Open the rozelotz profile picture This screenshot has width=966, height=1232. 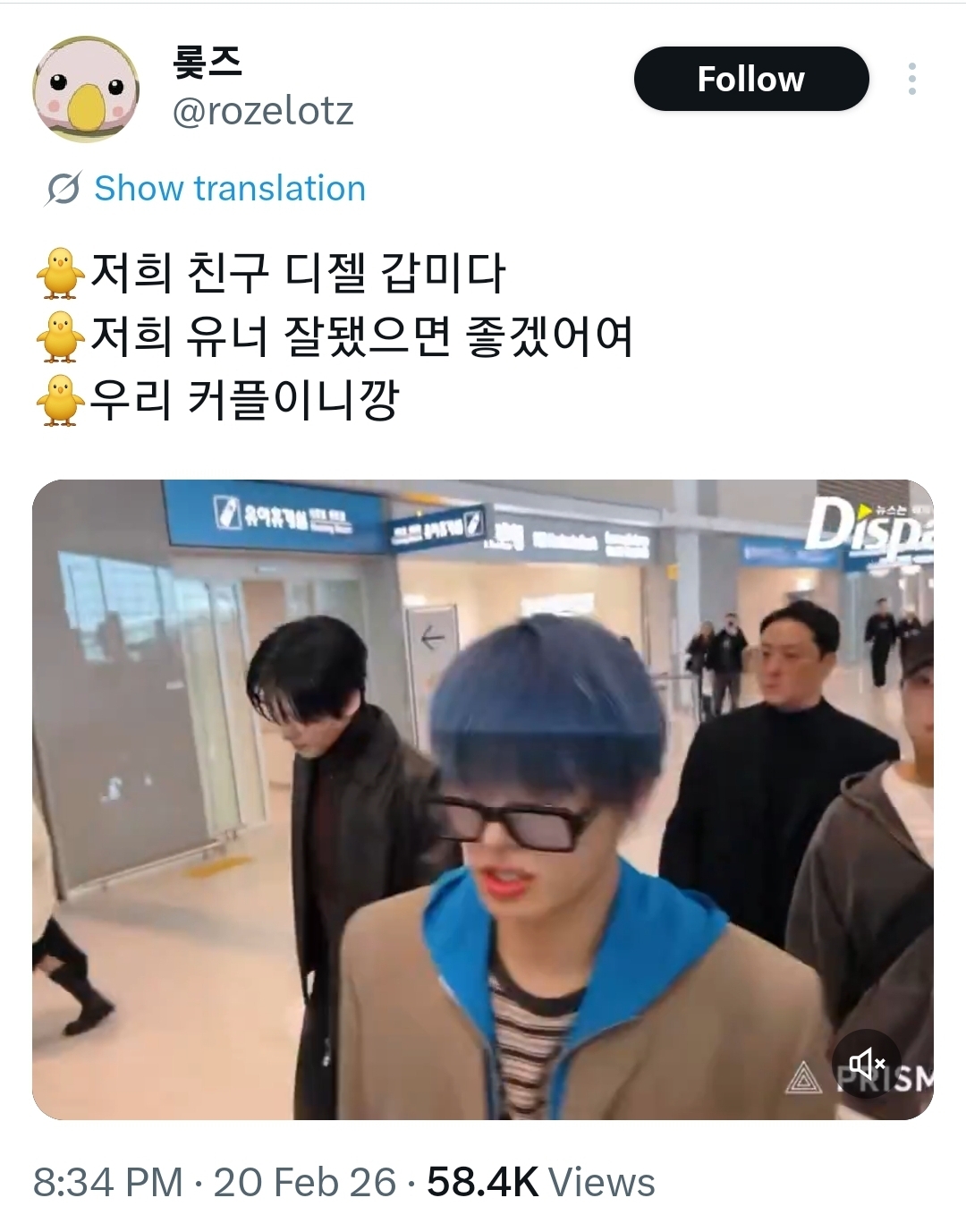click(86, 89)
